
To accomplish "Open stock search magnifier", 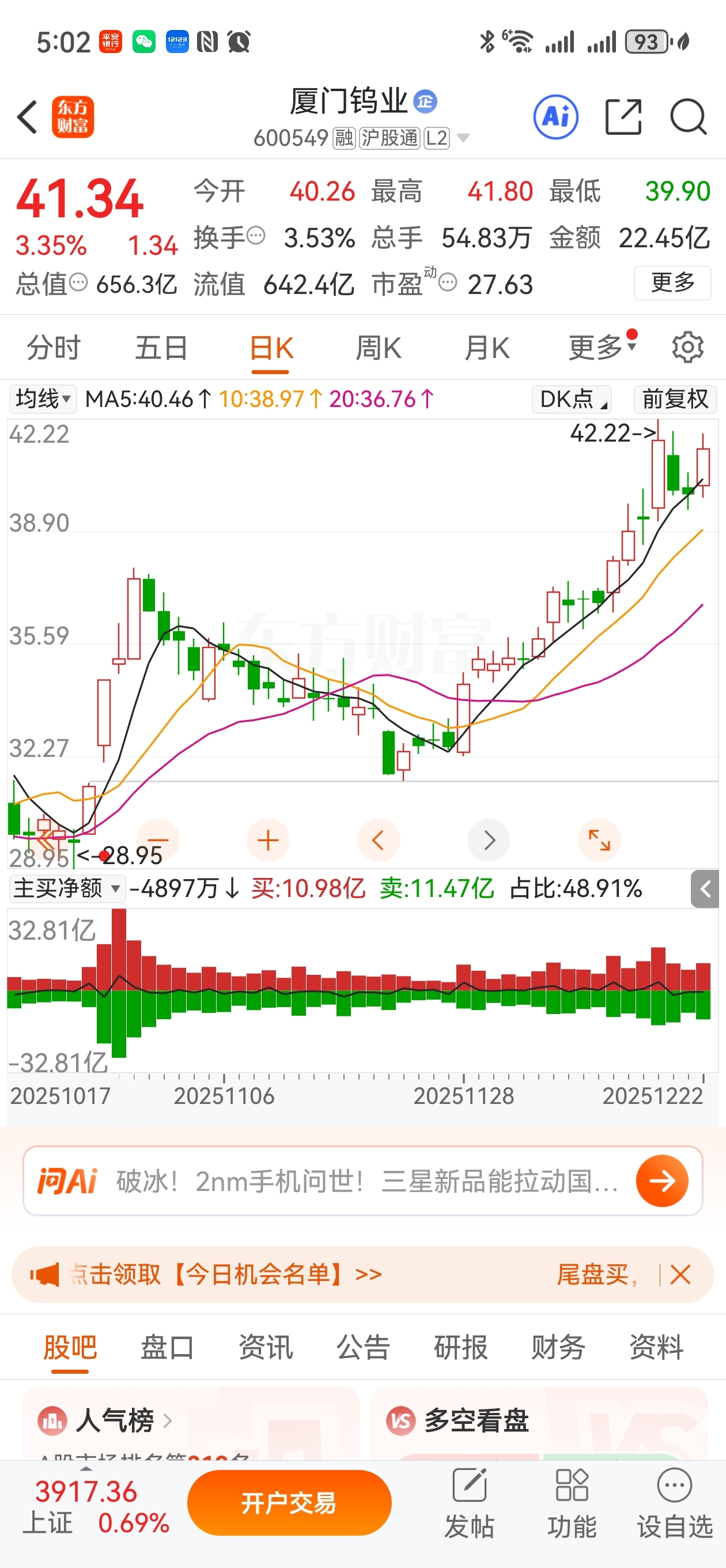I will pos(687,116).
